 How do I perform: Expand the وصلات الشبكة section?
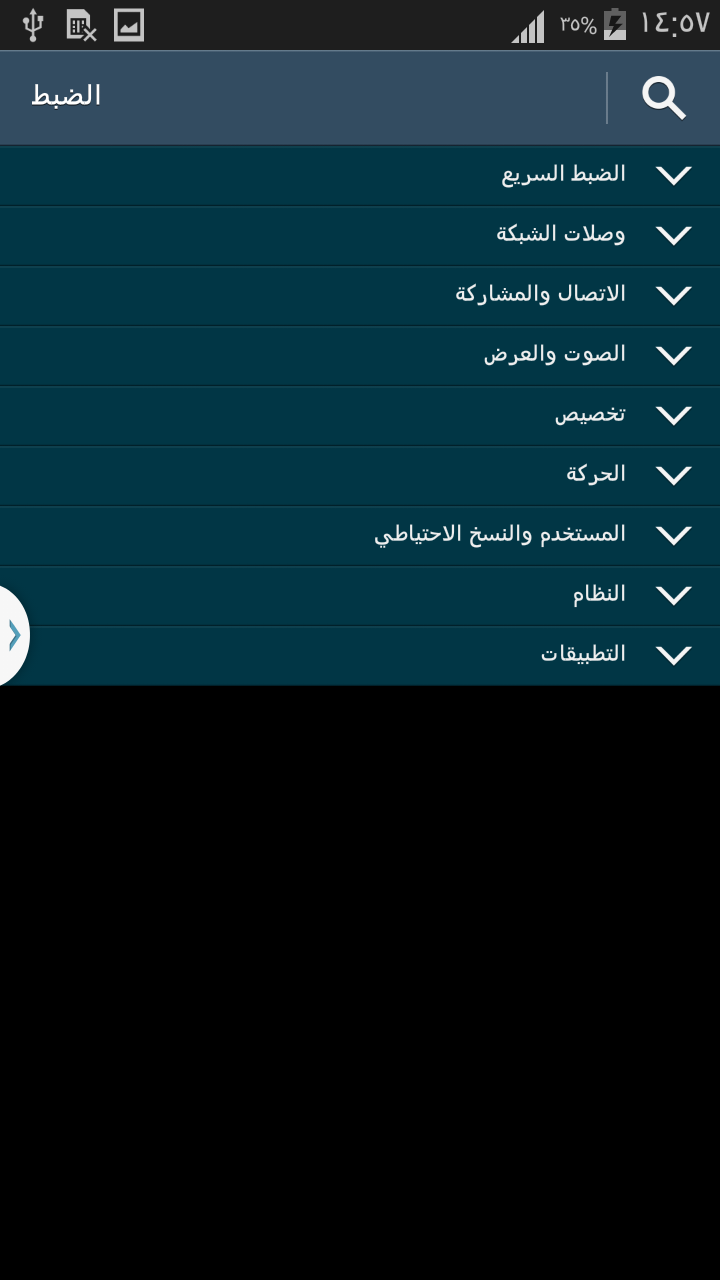pyautogui.click(x=674, y=236)
